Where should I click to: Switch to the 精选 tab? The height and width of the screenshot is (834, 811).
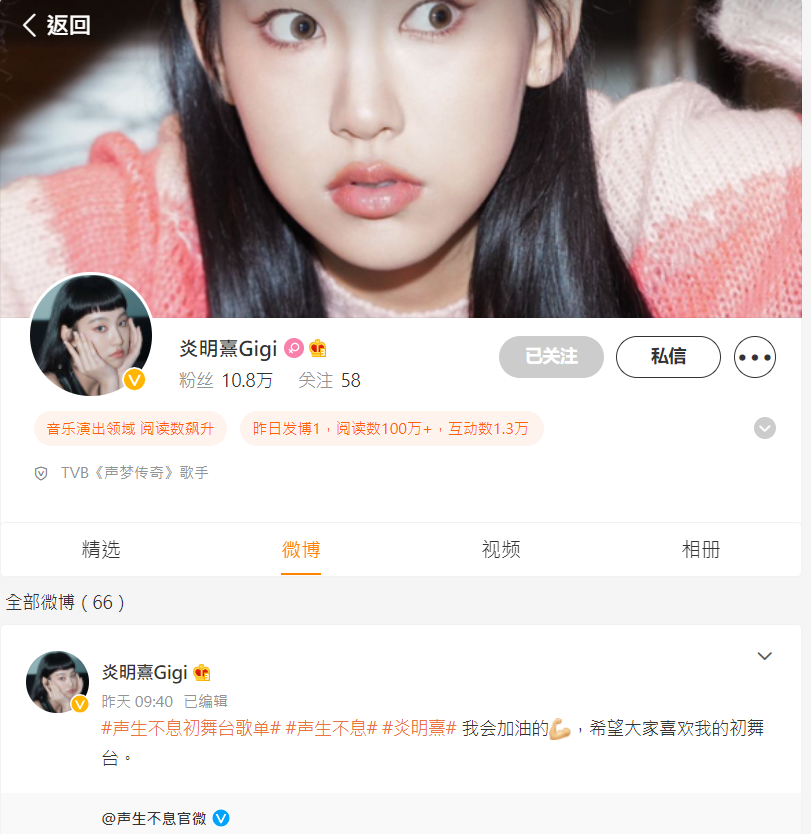(101, 549)
